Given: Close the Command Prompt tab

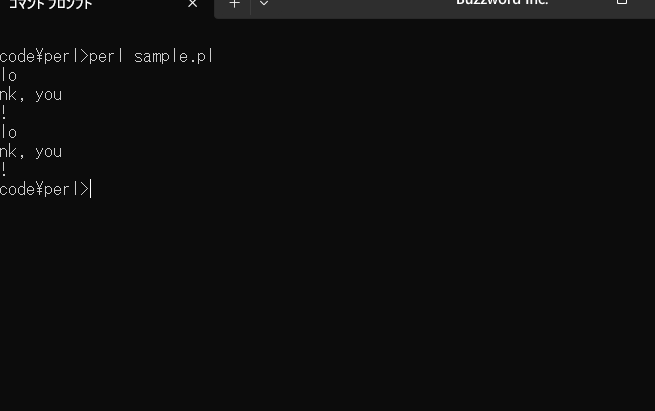Looking at the screenshot, I should pos(193,4).
